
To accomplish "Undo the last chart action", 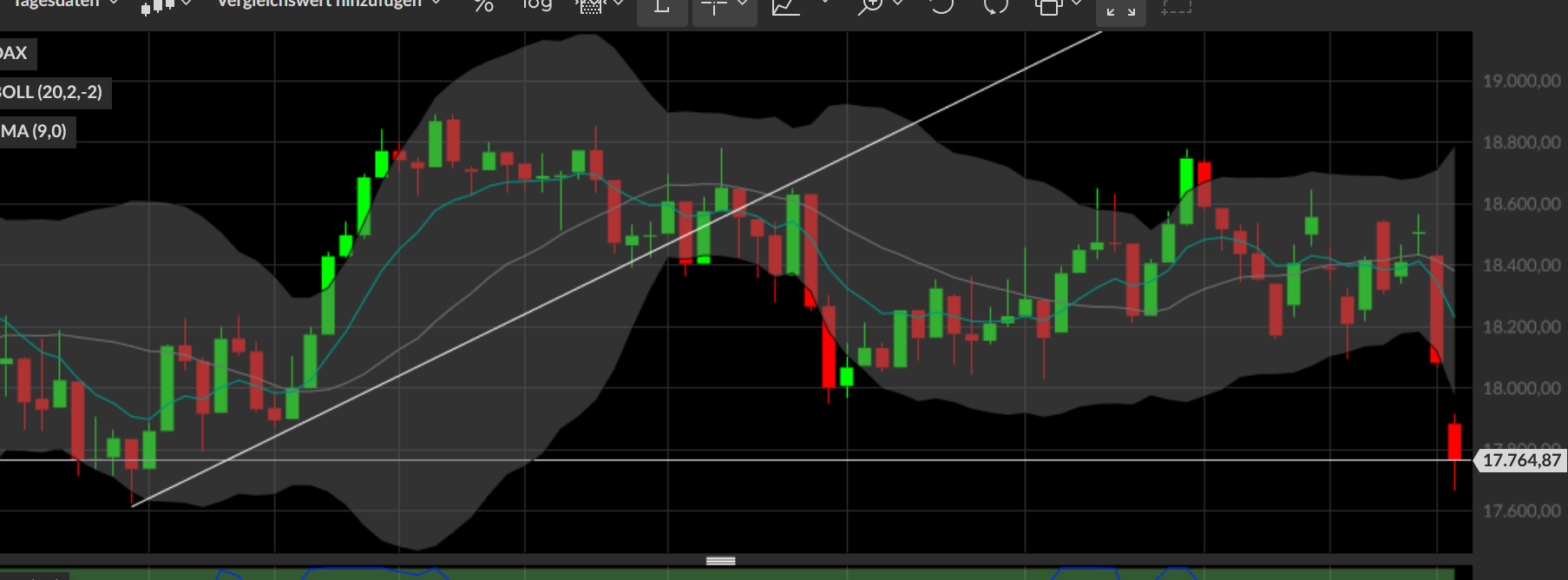I will coord(941,6).
